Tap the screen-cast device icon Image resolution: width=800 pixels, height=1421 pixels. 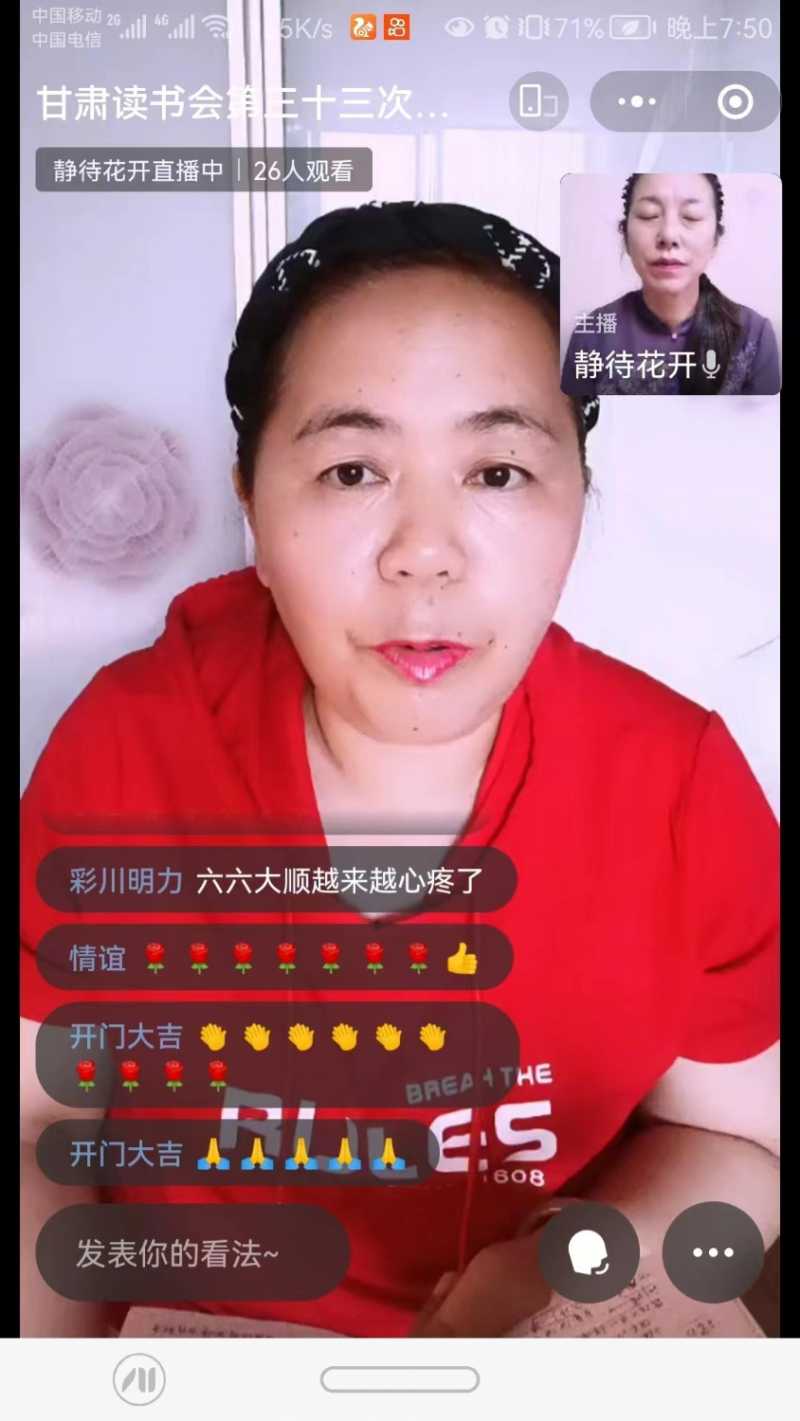[x=538, y=102]
